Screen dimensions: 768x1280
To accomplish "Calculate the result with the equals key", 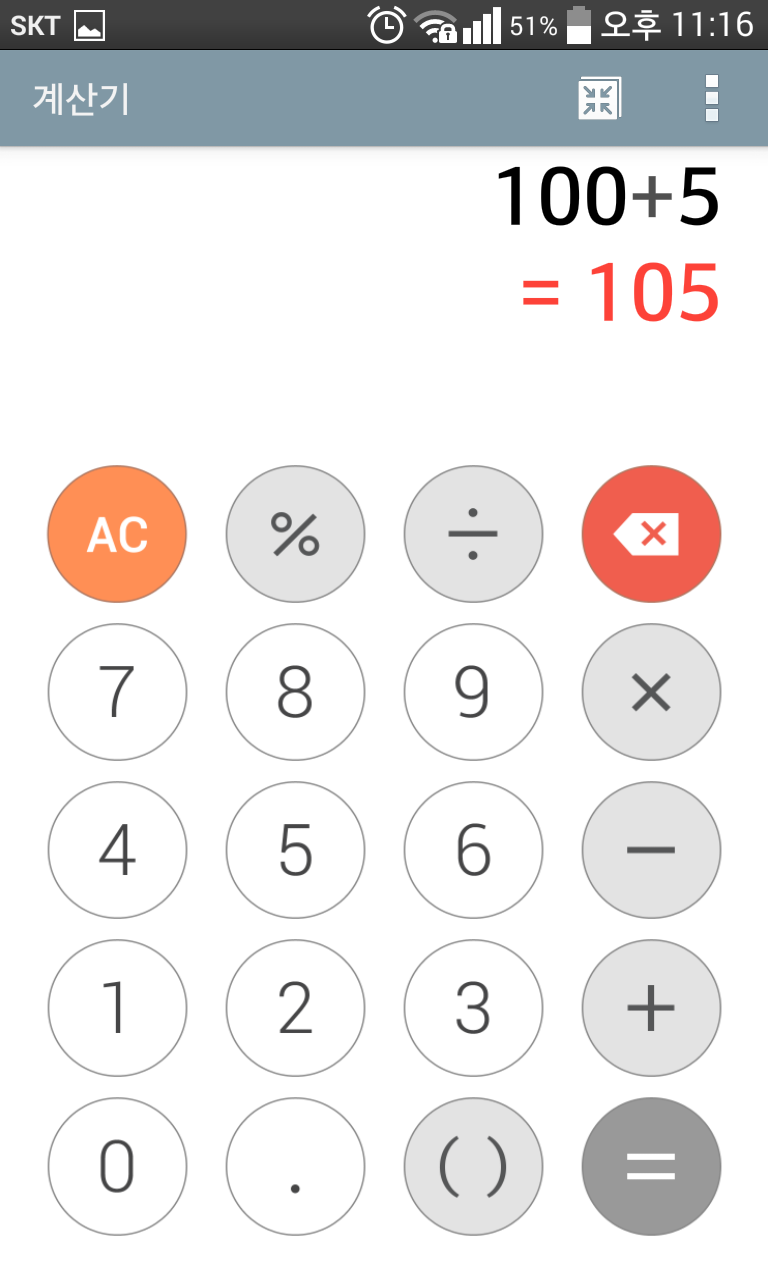I will point(651,1166).
